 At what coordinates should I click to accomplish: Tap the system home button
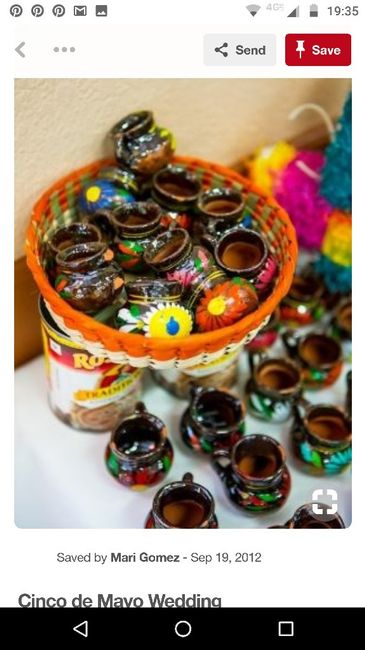[x=183, y=629]
